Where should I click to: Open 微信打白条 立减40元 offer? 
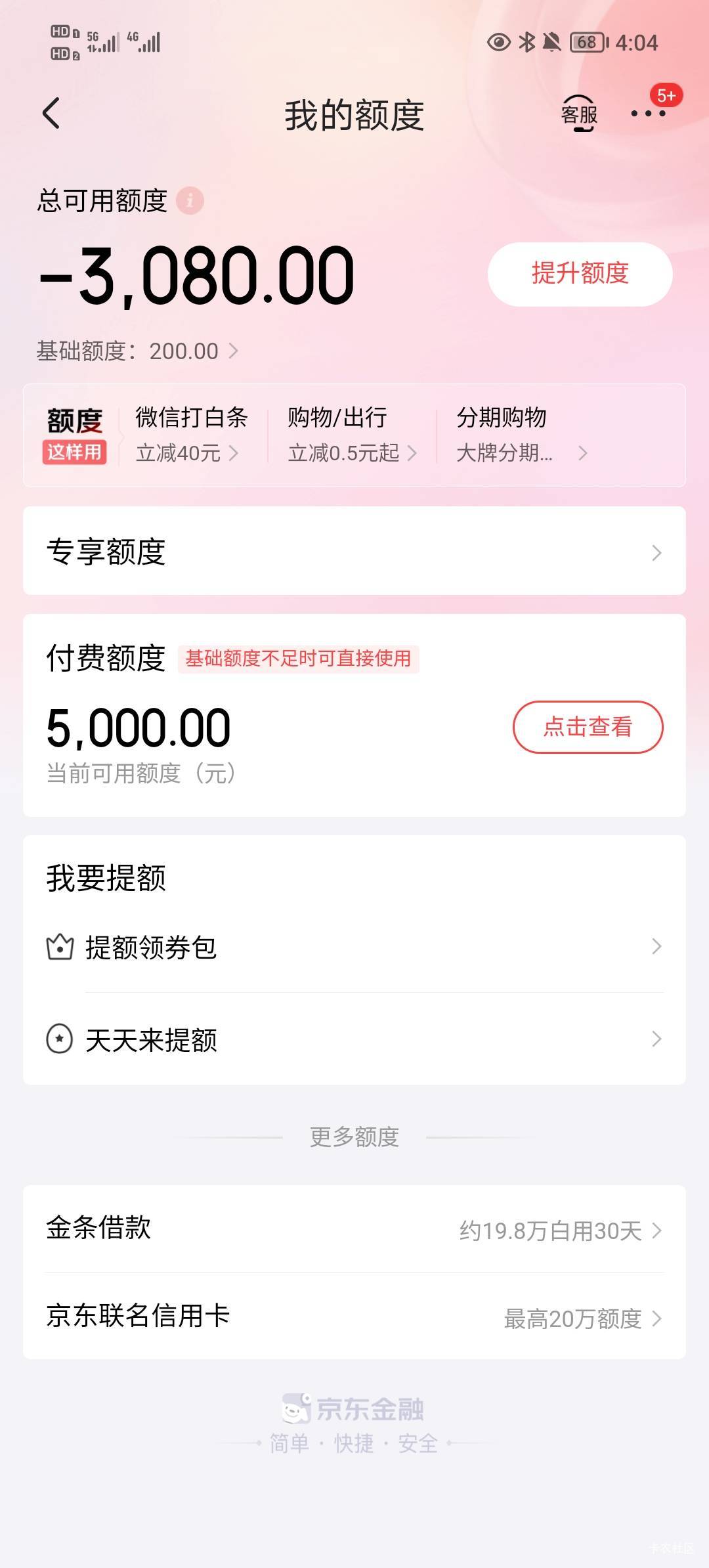click(x=190, y=435)
